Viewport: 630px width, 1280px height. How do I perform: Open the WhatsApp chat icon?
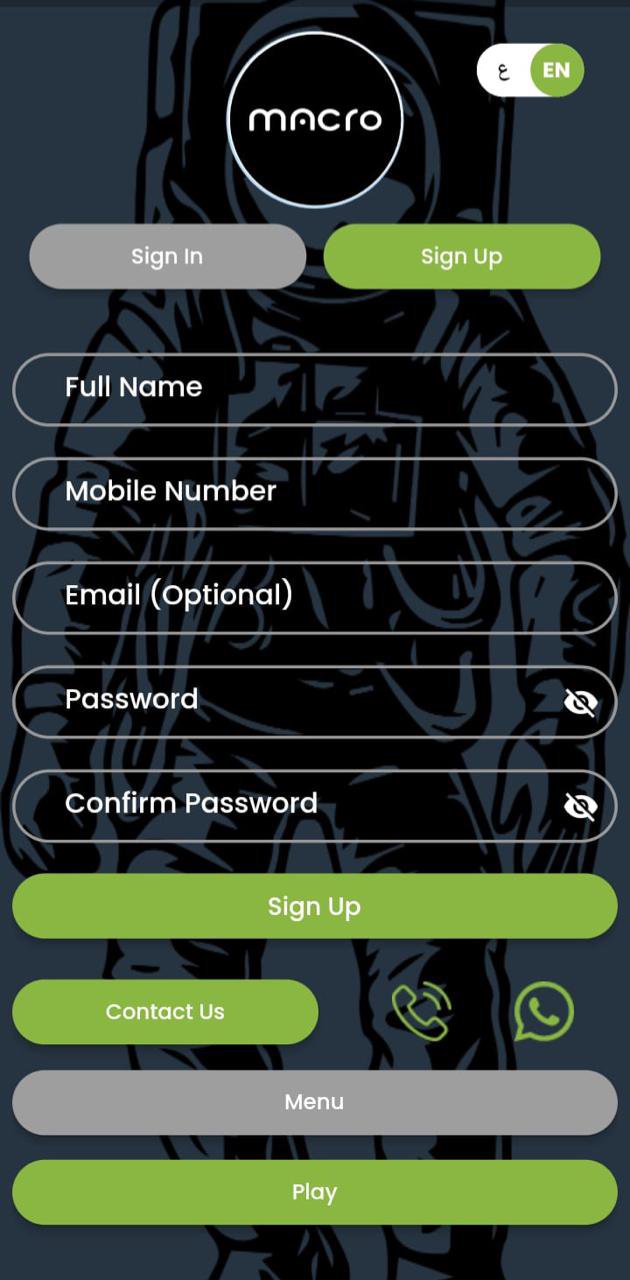pyautogui.click(x=544, y=1011)
